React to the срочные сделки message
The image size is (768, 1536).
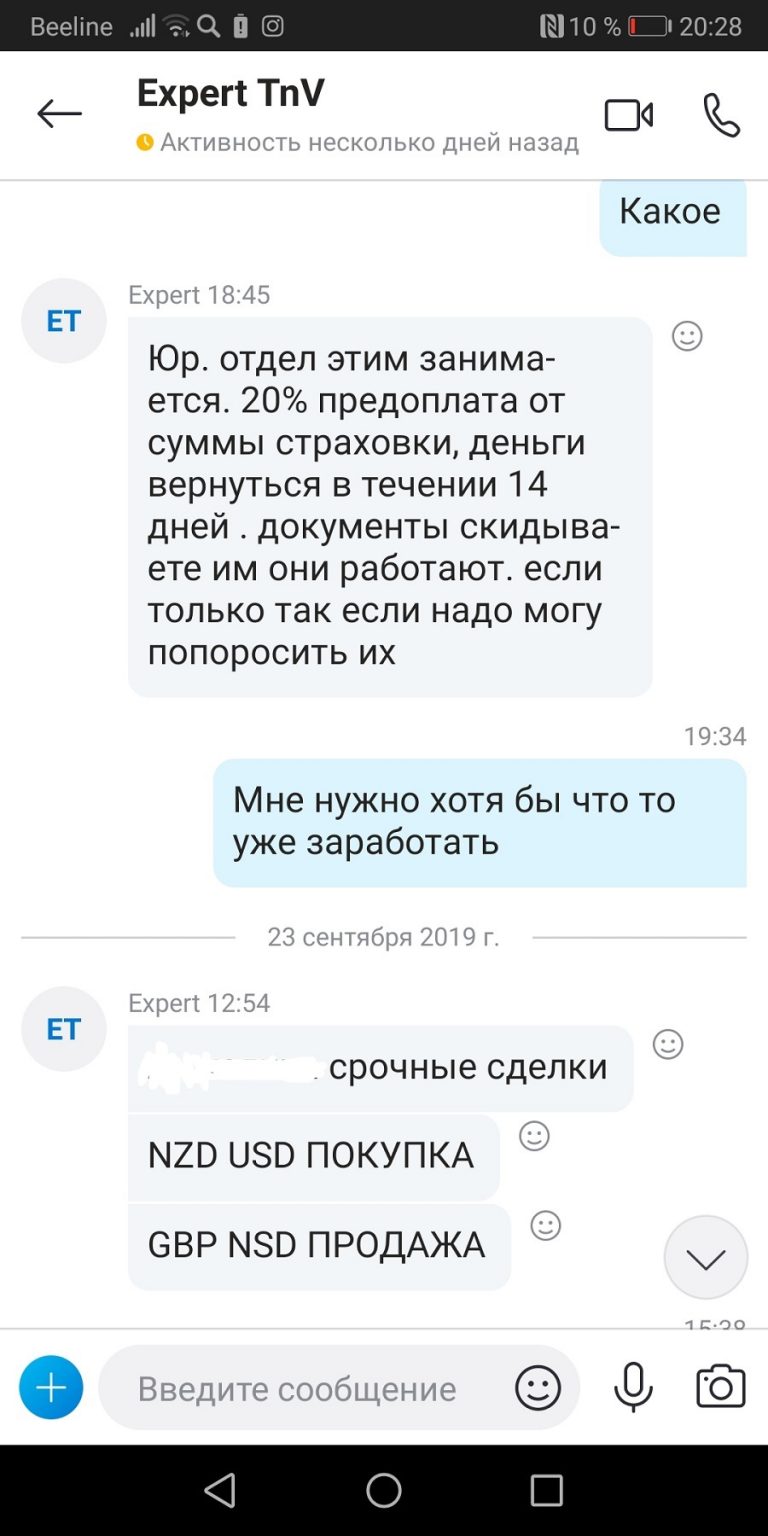click(x=668, y=1045)
